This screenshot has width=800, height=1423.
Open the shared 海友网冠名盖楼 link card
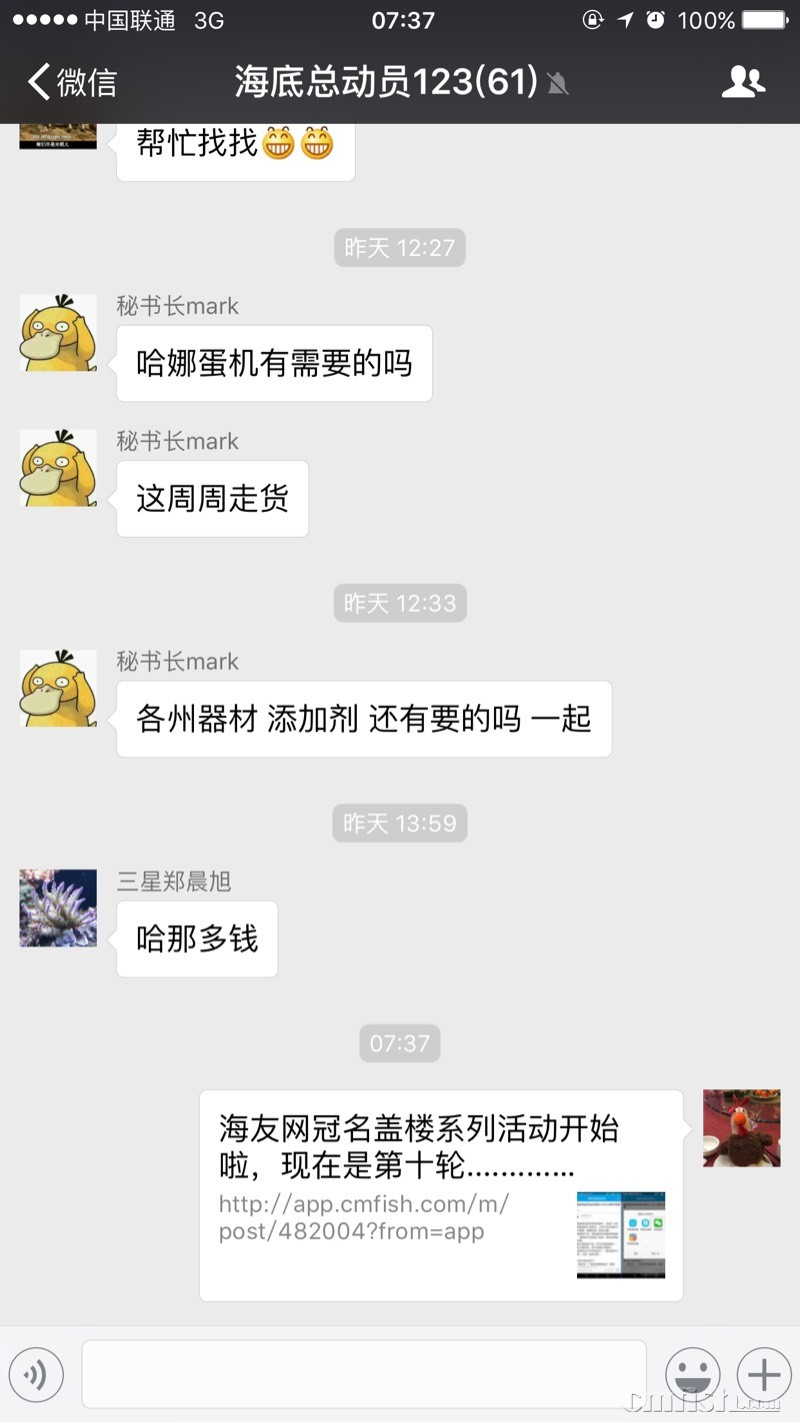(440, 1195)
